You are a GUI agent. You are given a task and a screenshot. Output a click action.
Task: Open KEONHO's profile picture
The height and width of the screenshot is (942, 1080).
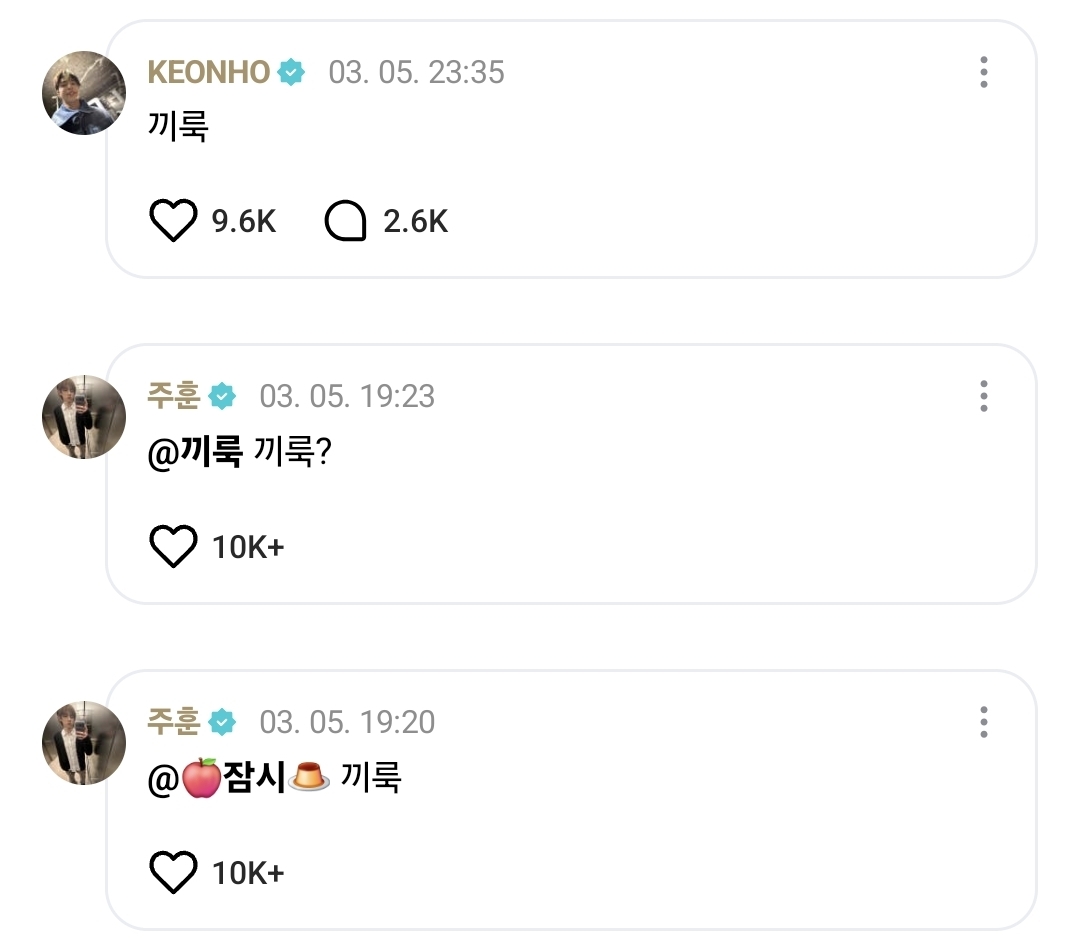click(x=84, y=93)
